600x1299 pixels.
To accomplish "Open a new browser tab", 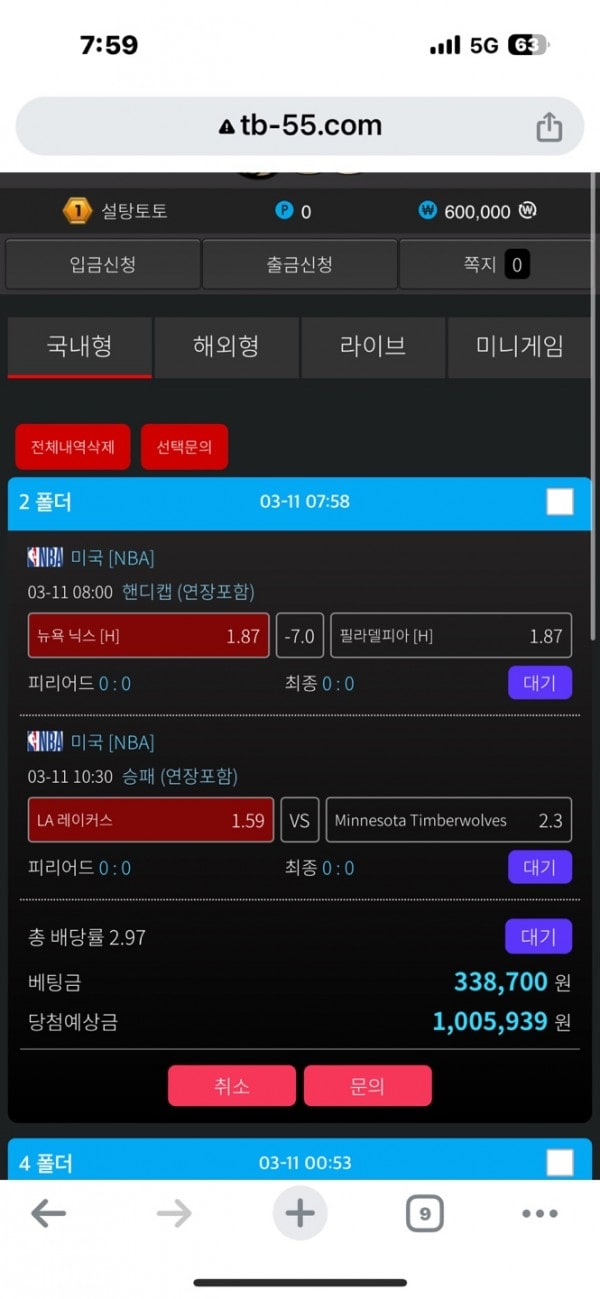I will click(x=300, y=1214).
